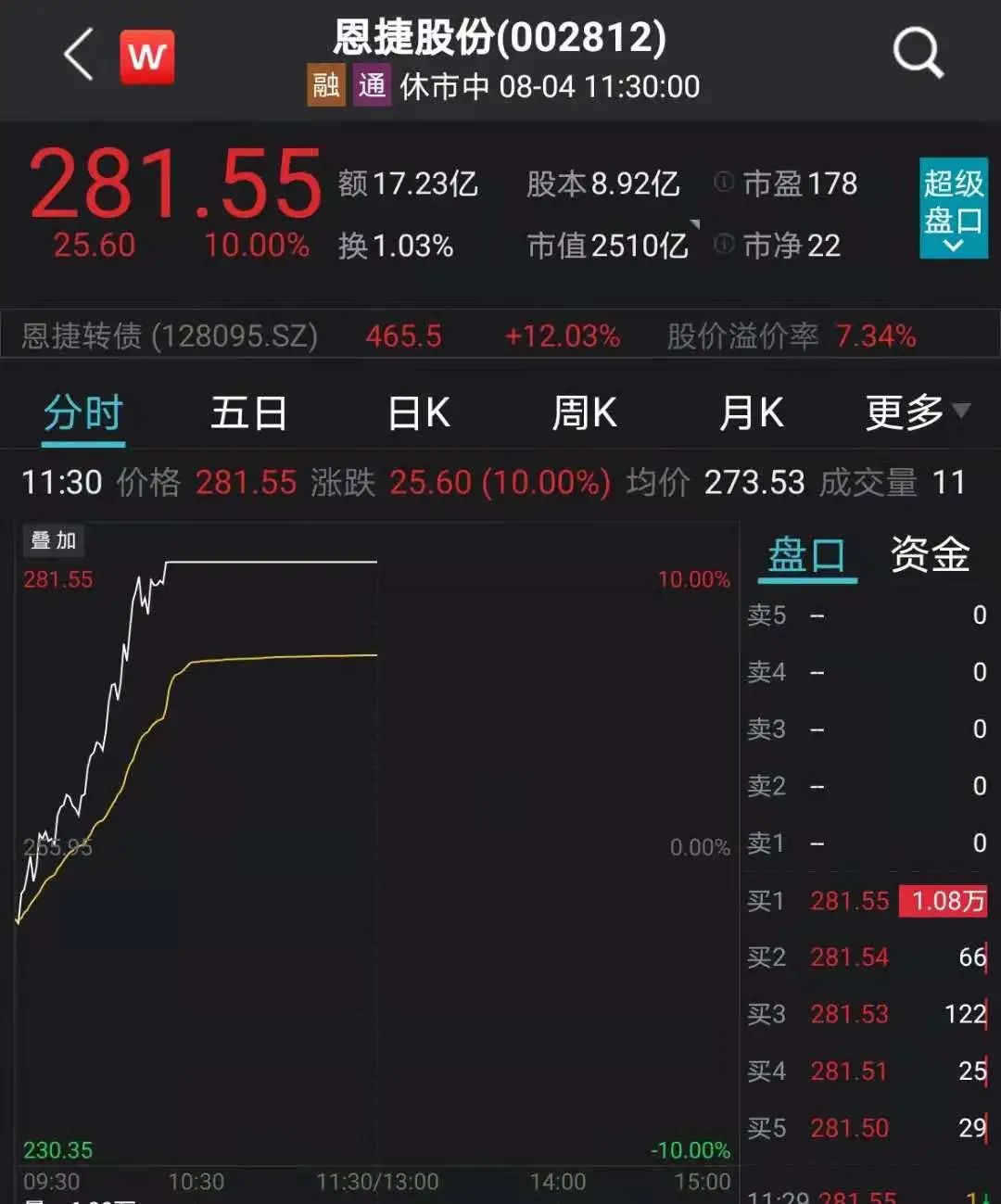Go back using the top-left arrow
Image resolution: width=1001 pixels, height=1204 pixels.
pyautogui.click(x=80, y=55)
